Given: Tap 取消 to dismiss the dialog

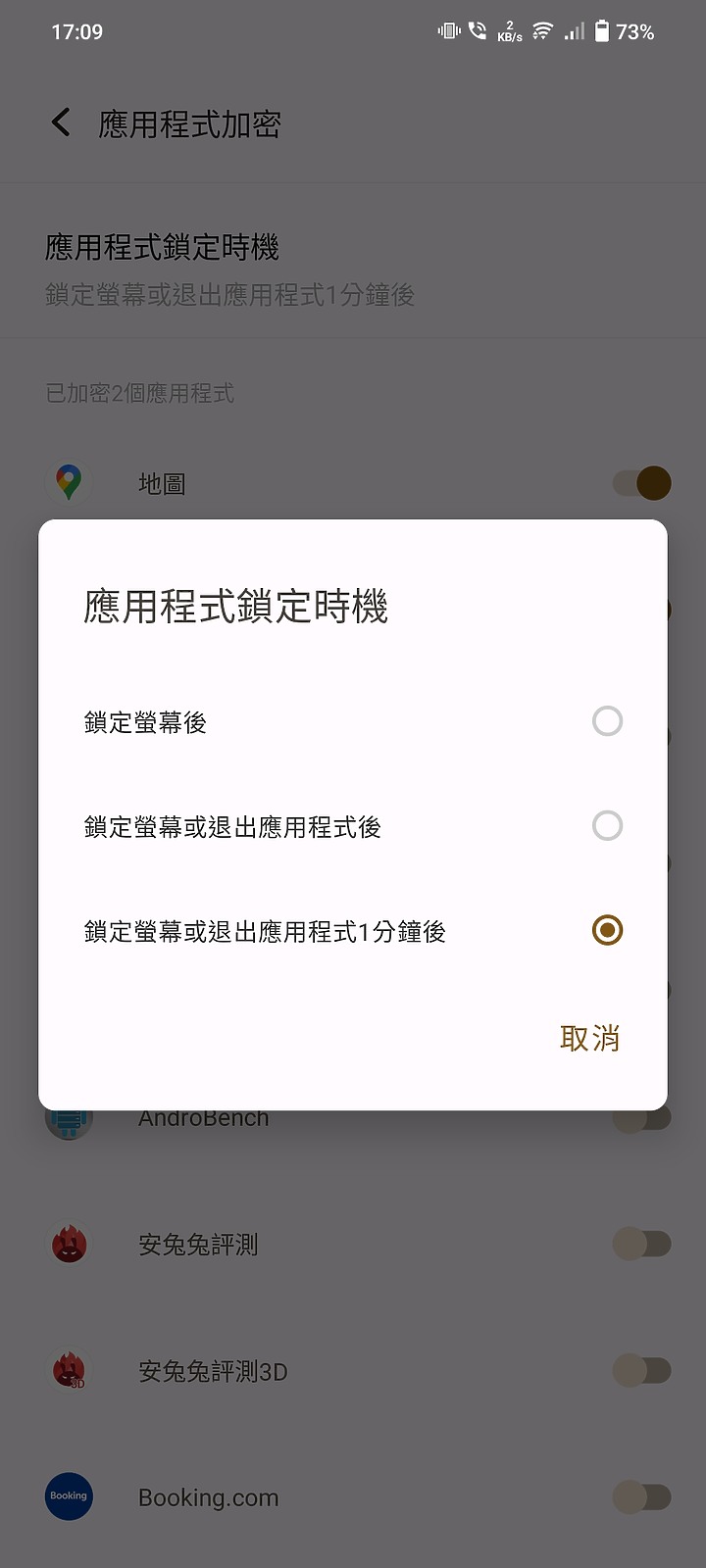Looking at the screenshot, I should [x=589, y=1038].
